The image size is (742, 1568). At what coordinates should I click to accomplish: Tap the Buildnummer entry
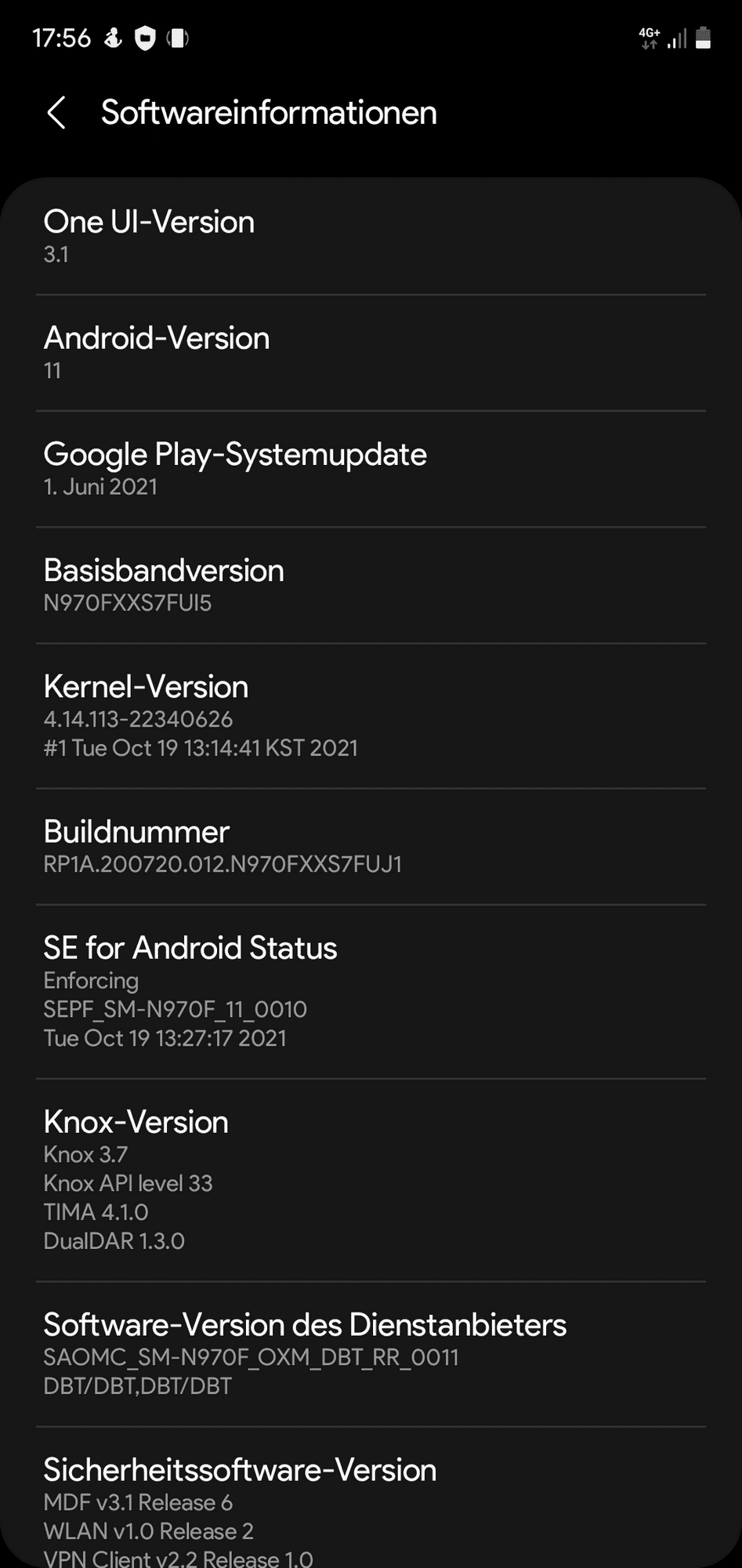point(371,846)
